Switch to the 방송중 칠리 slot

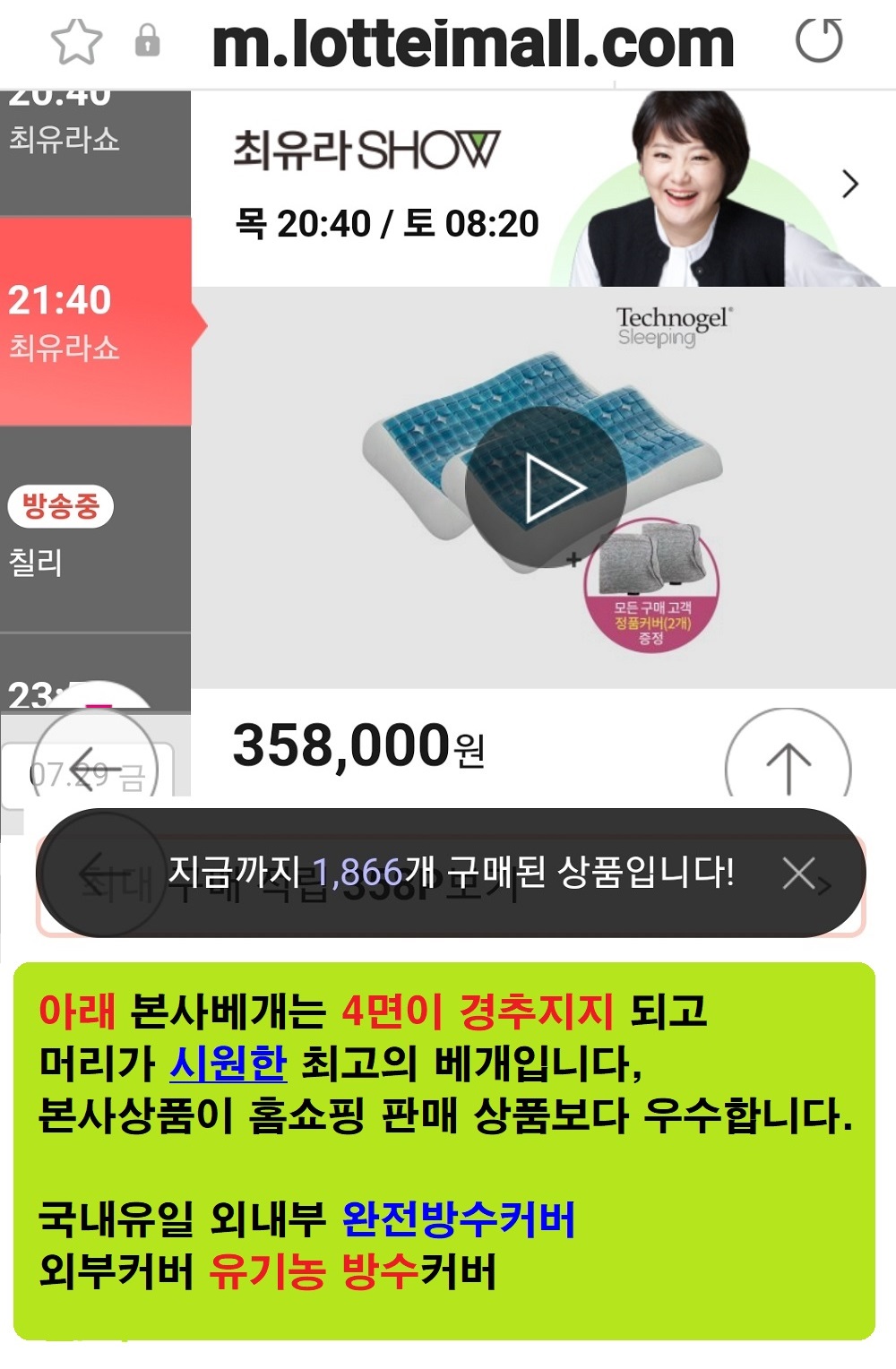tap(94, 530)
